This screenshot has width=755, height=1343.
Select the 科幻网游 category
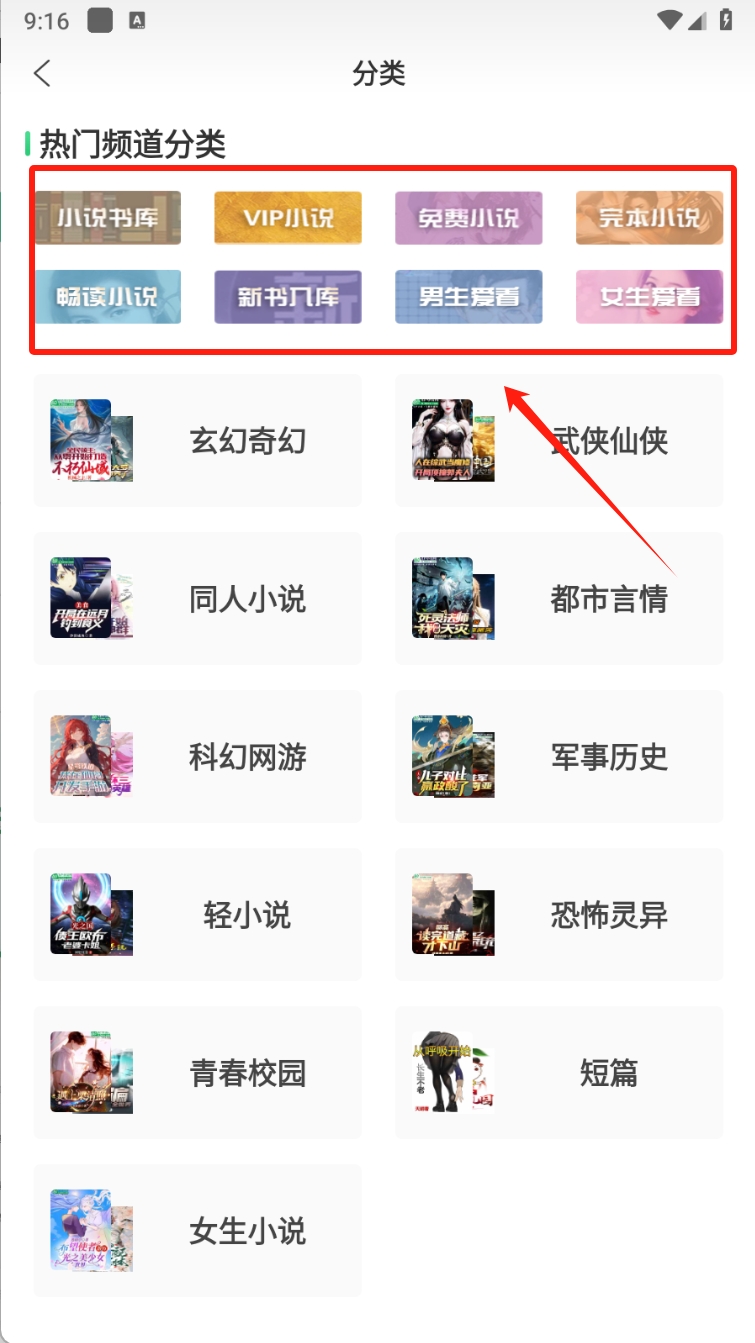(x=198, y=757)
